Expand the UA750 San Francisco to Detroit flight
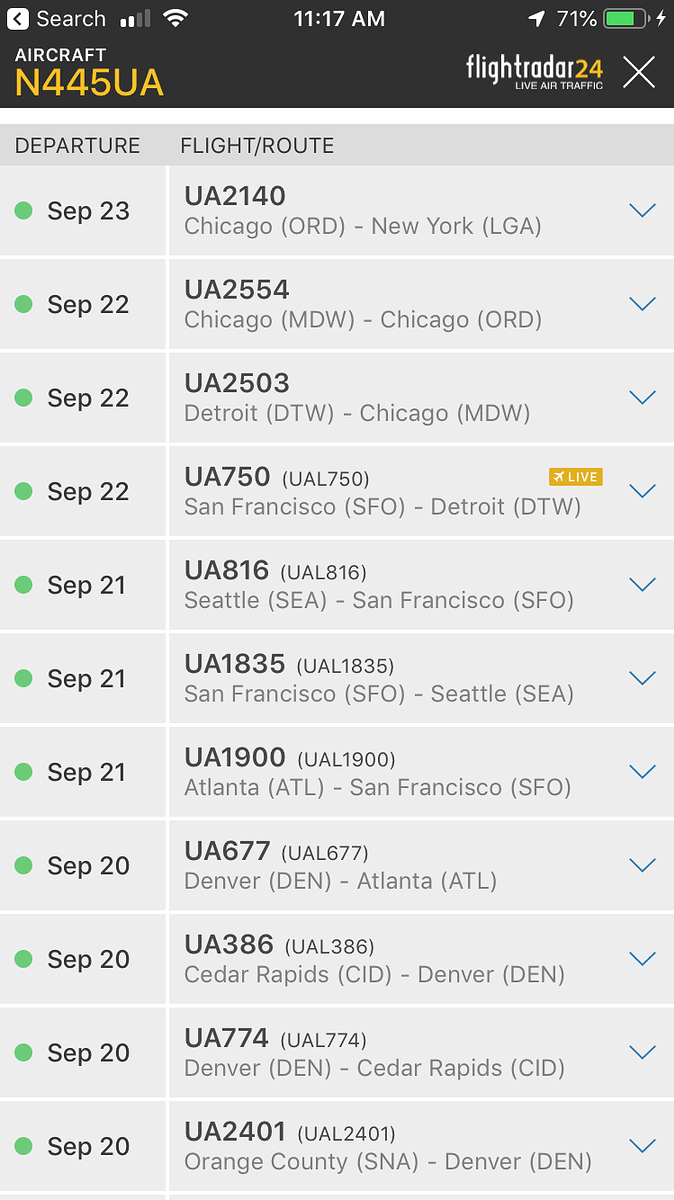674x1200 pixels. coord(641,491)
